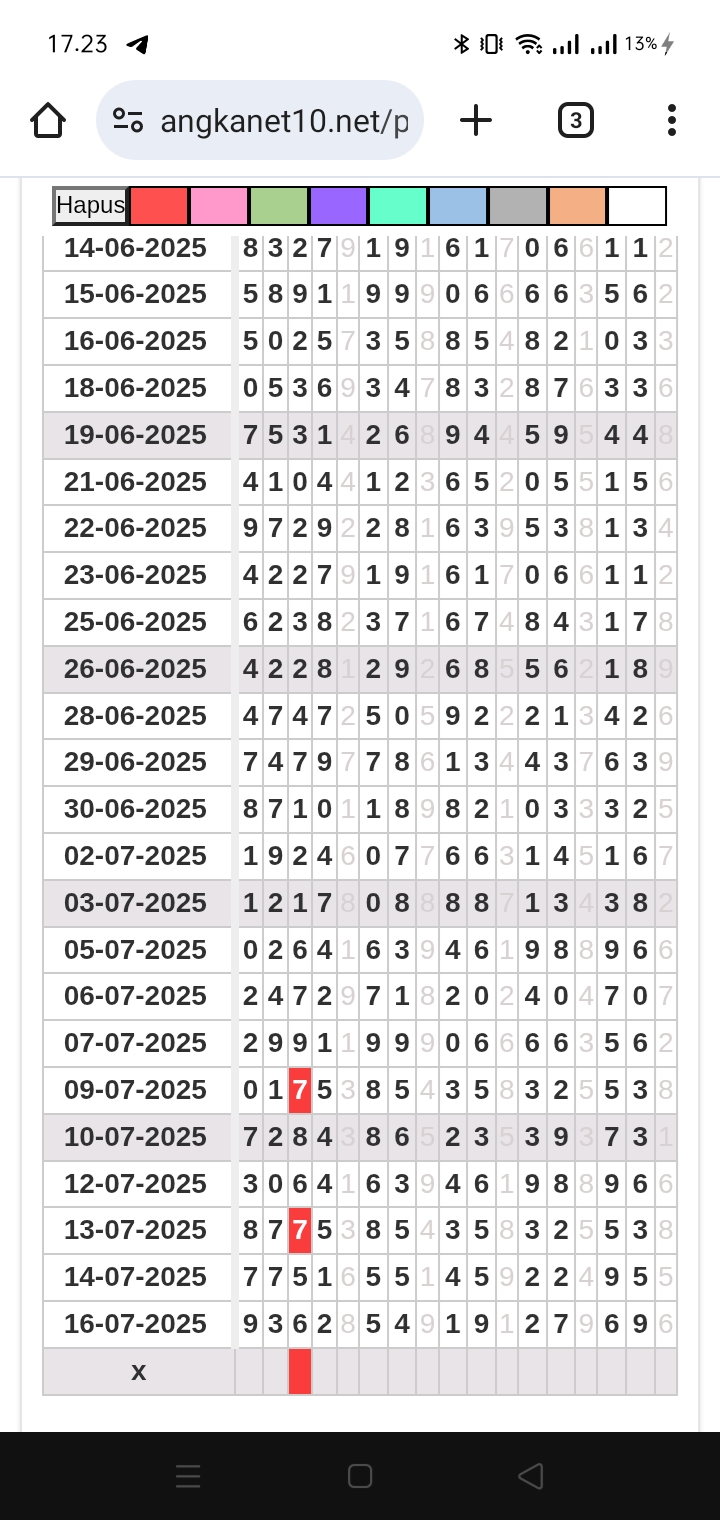The width and height of the screenshot is (720, 1520).
Task: Choose the light blue color swatch
Action: point(458,206)
